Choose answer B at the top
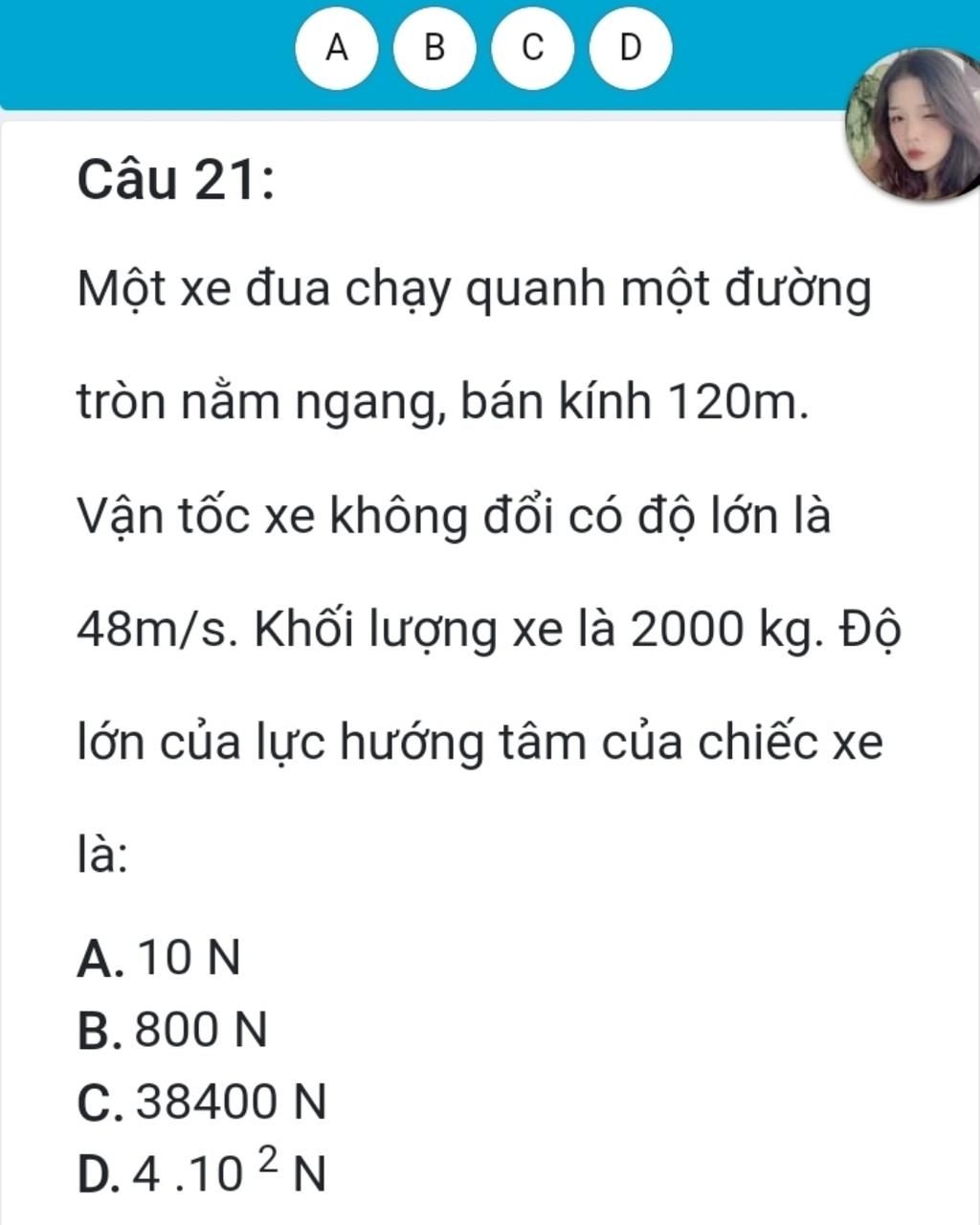 [x=434, y=47]
